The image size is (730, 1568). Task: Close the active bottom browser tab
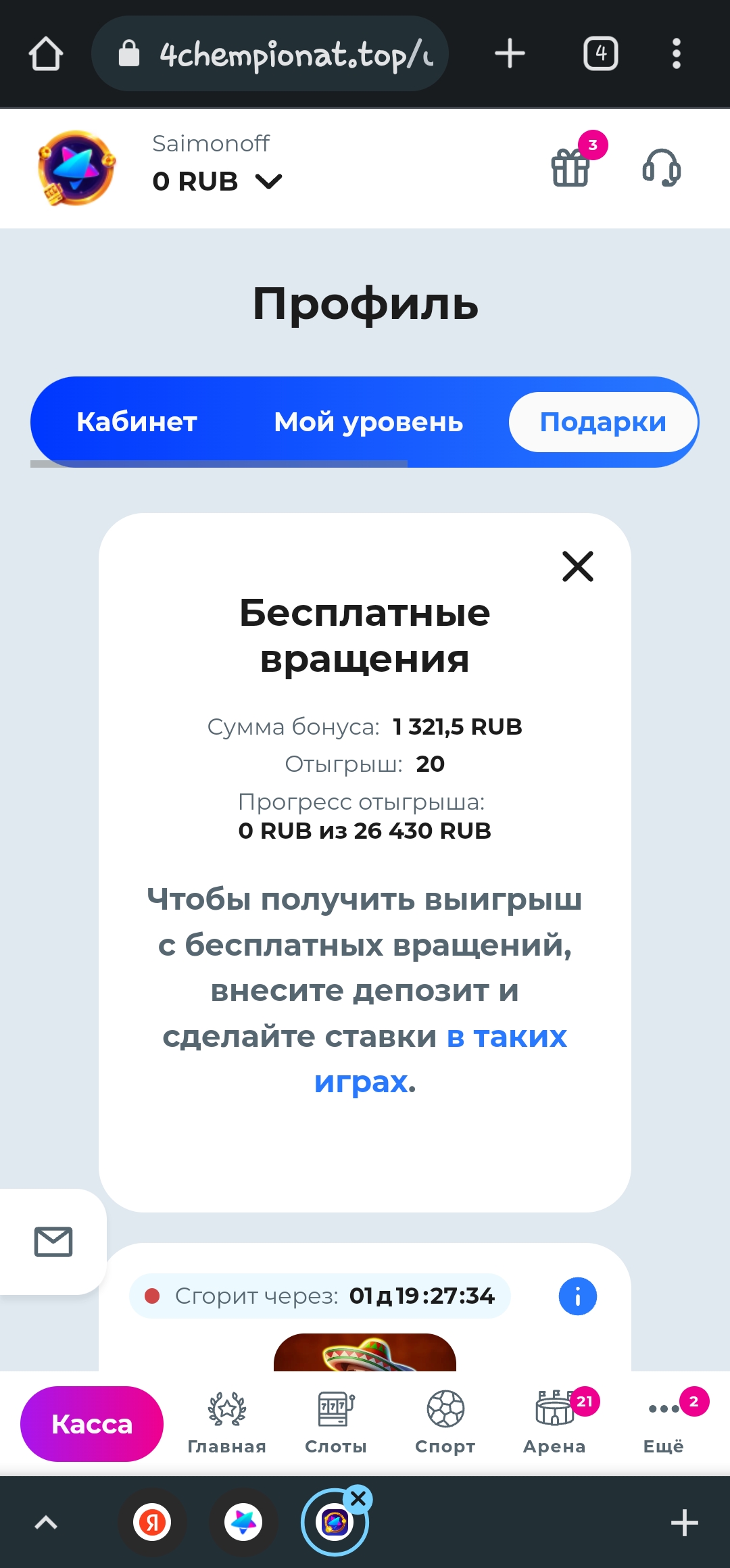tap(358, 1499)
